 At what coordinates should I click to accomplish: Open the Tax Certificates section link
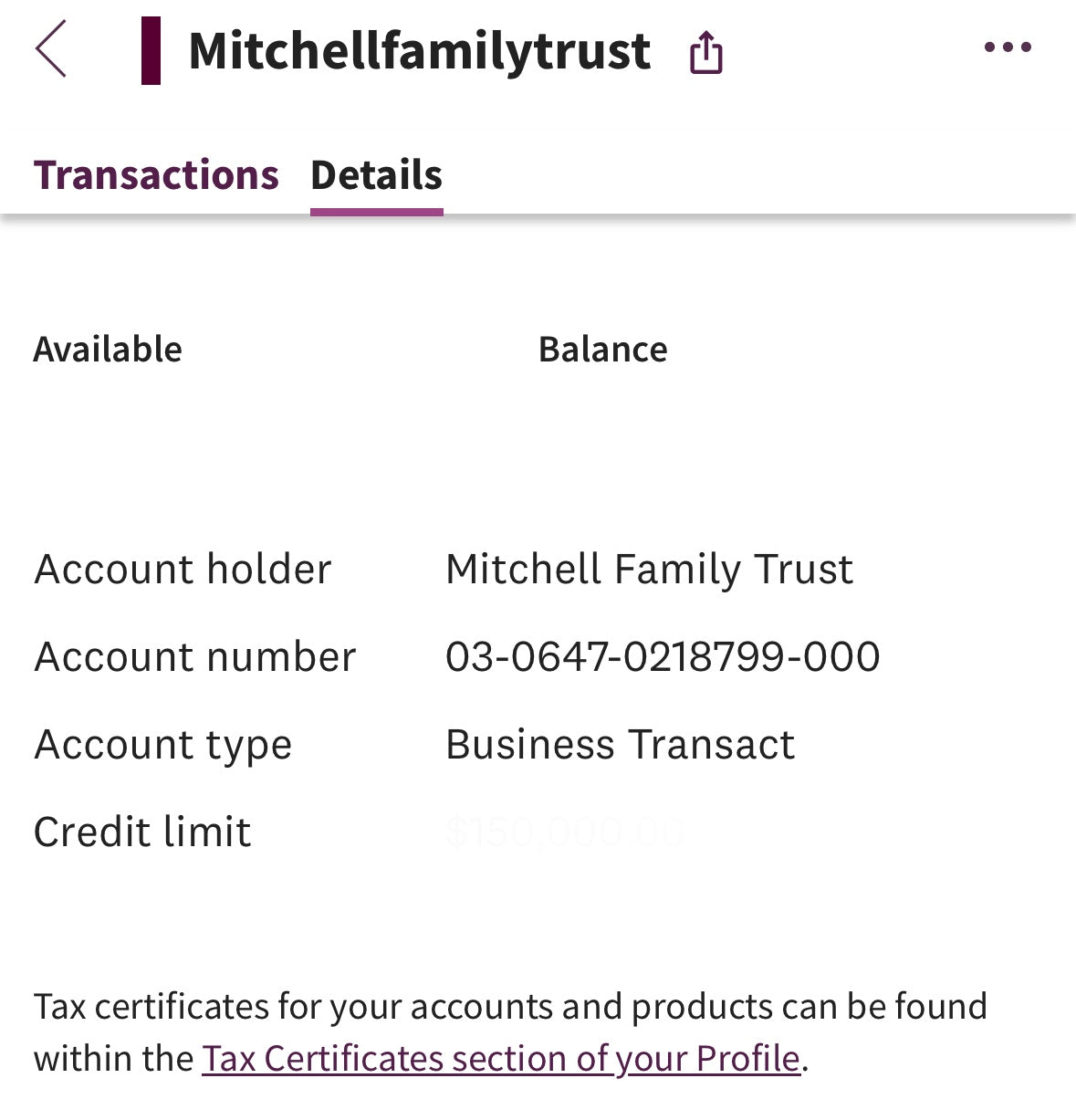click(x=500, y=1059)
